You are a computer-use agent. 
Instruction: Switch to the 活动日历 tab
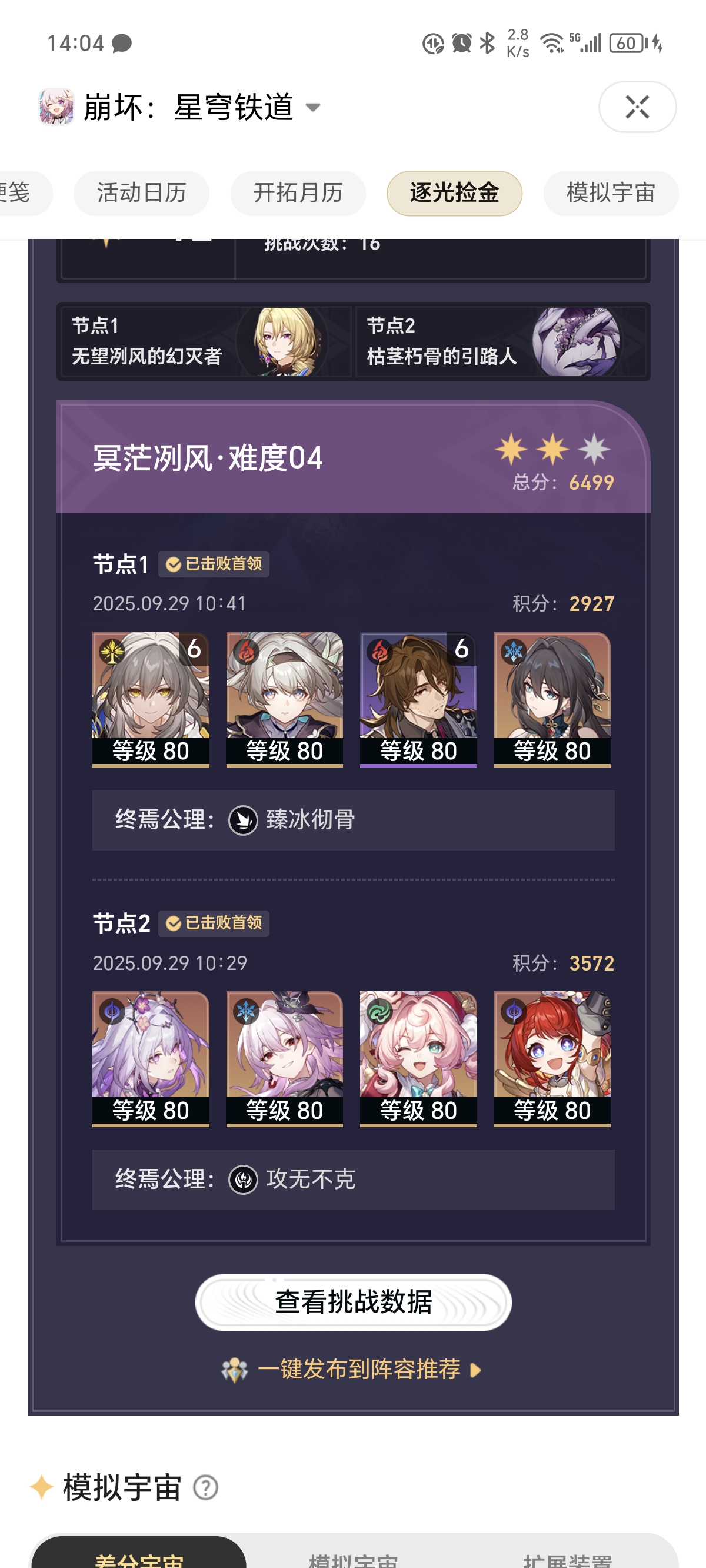point(141,193)
